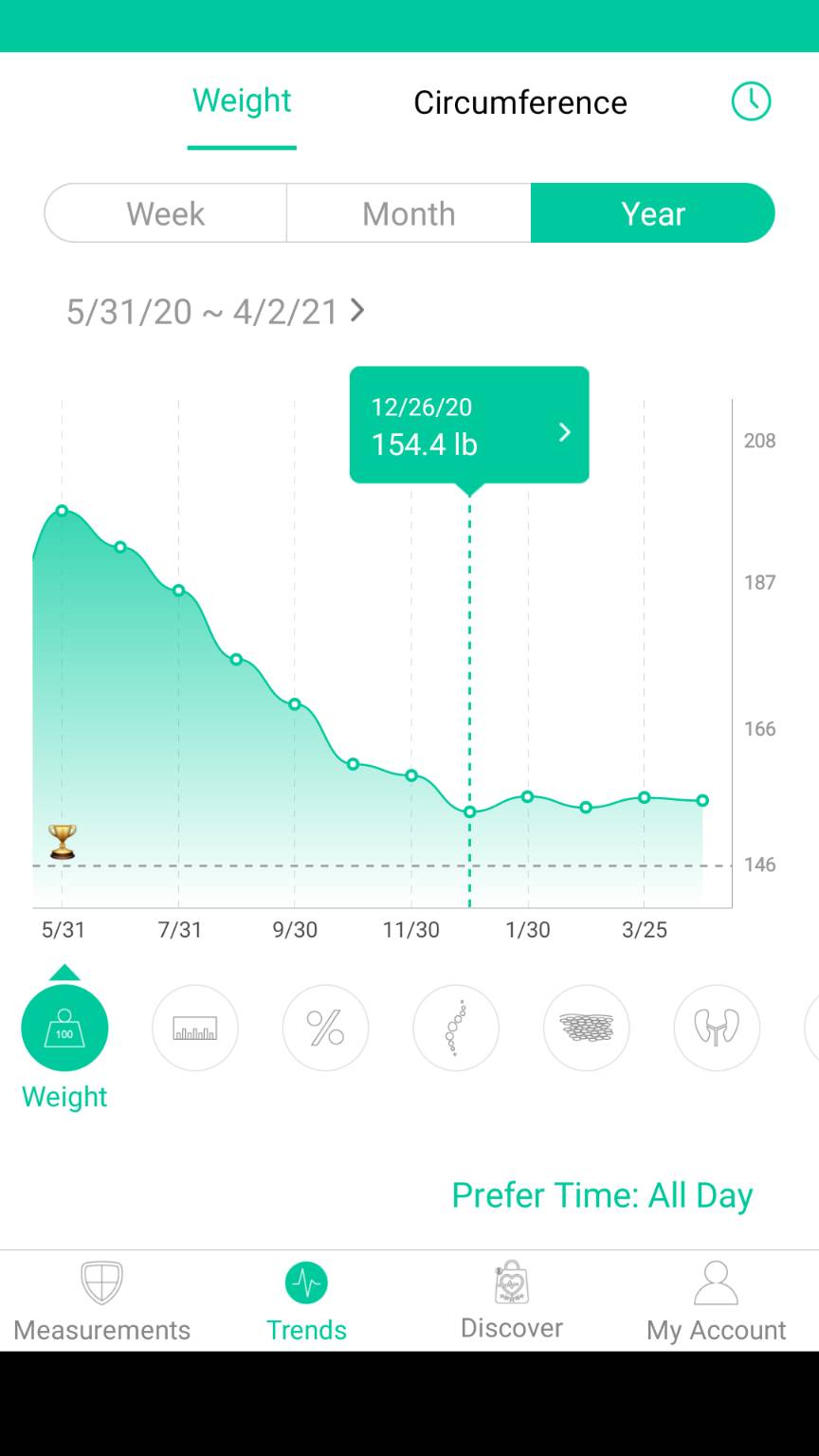Select the Month time range

point(408,213)
